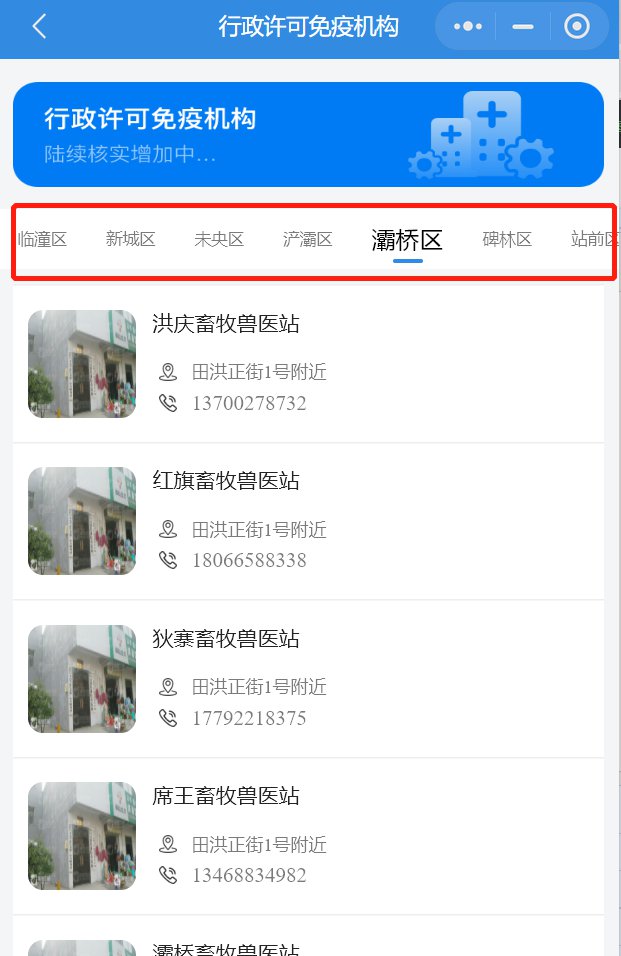Switch to the 临潼区 tab

pos(42,240)
